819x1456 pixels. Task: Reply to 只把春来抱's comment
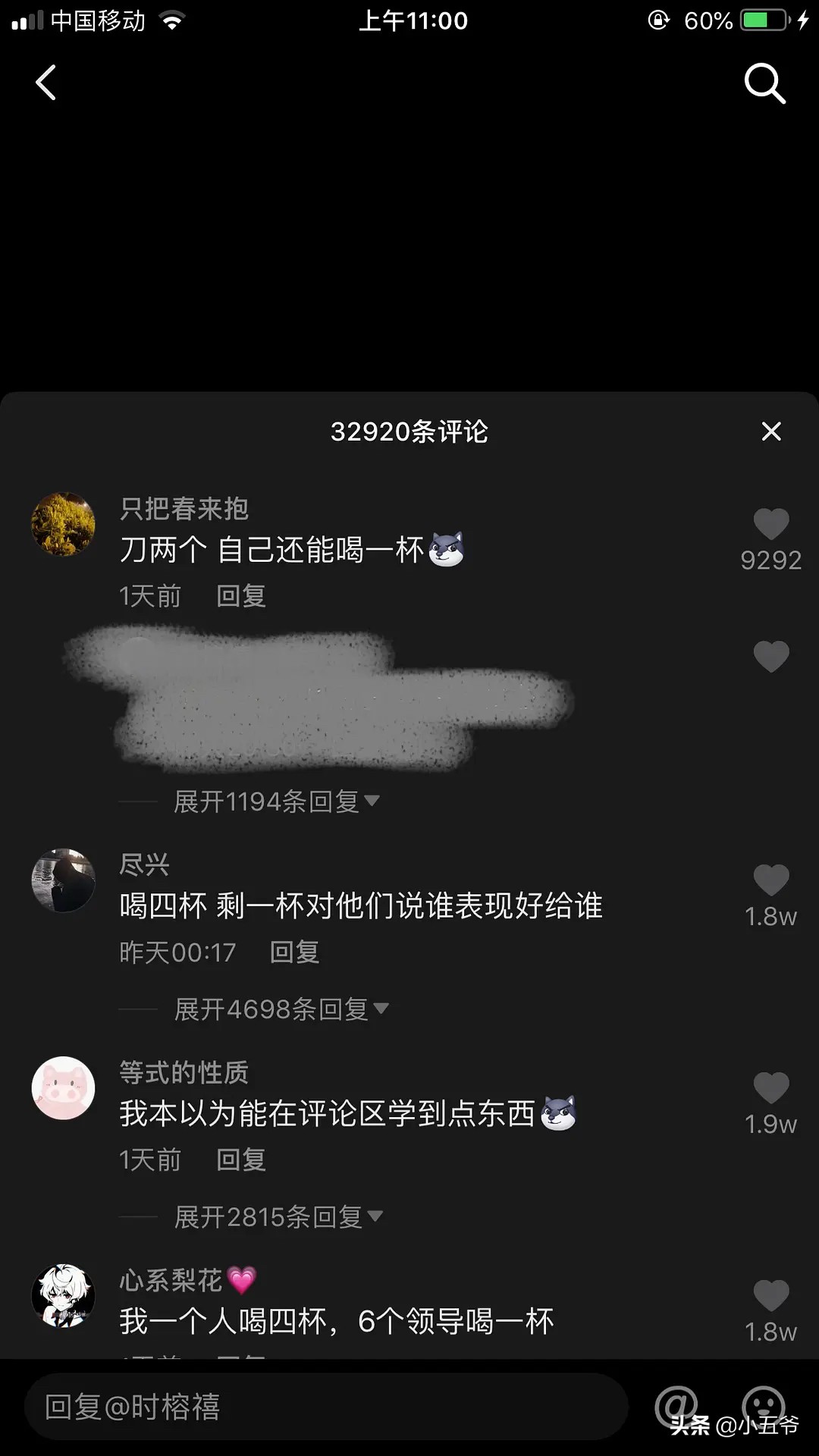pyautogui.click(x=241, y=596)
